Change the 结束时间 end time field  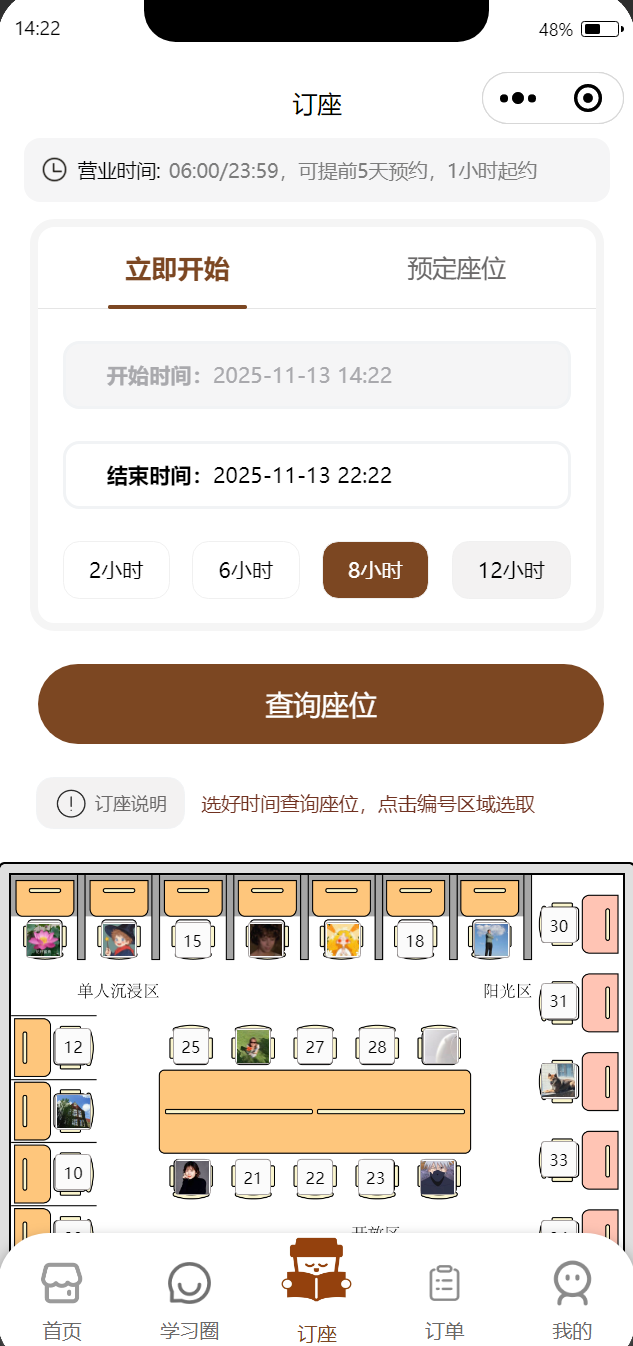click(317, 475)
